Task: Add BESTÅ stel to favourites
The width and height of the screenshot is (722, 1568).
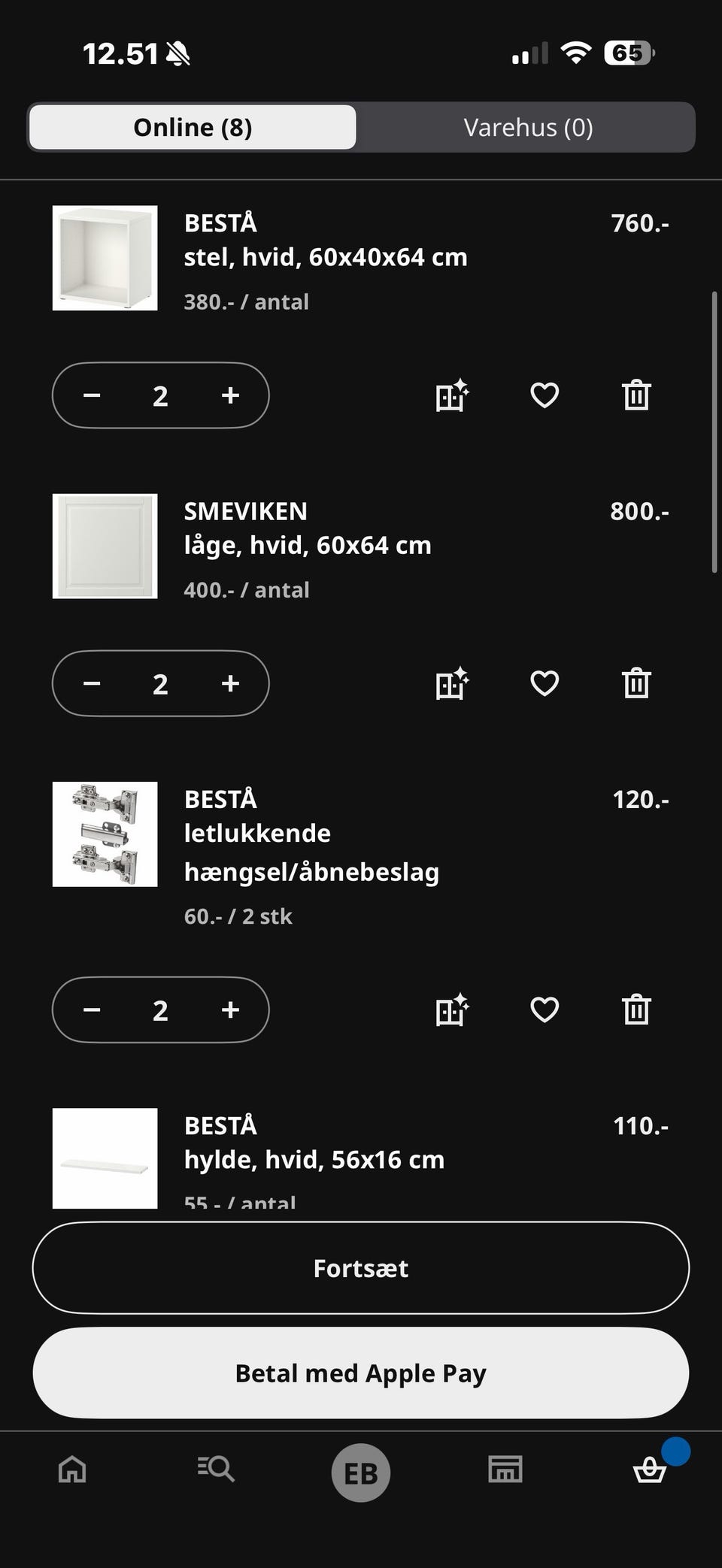Action: [x=545, y=395]
